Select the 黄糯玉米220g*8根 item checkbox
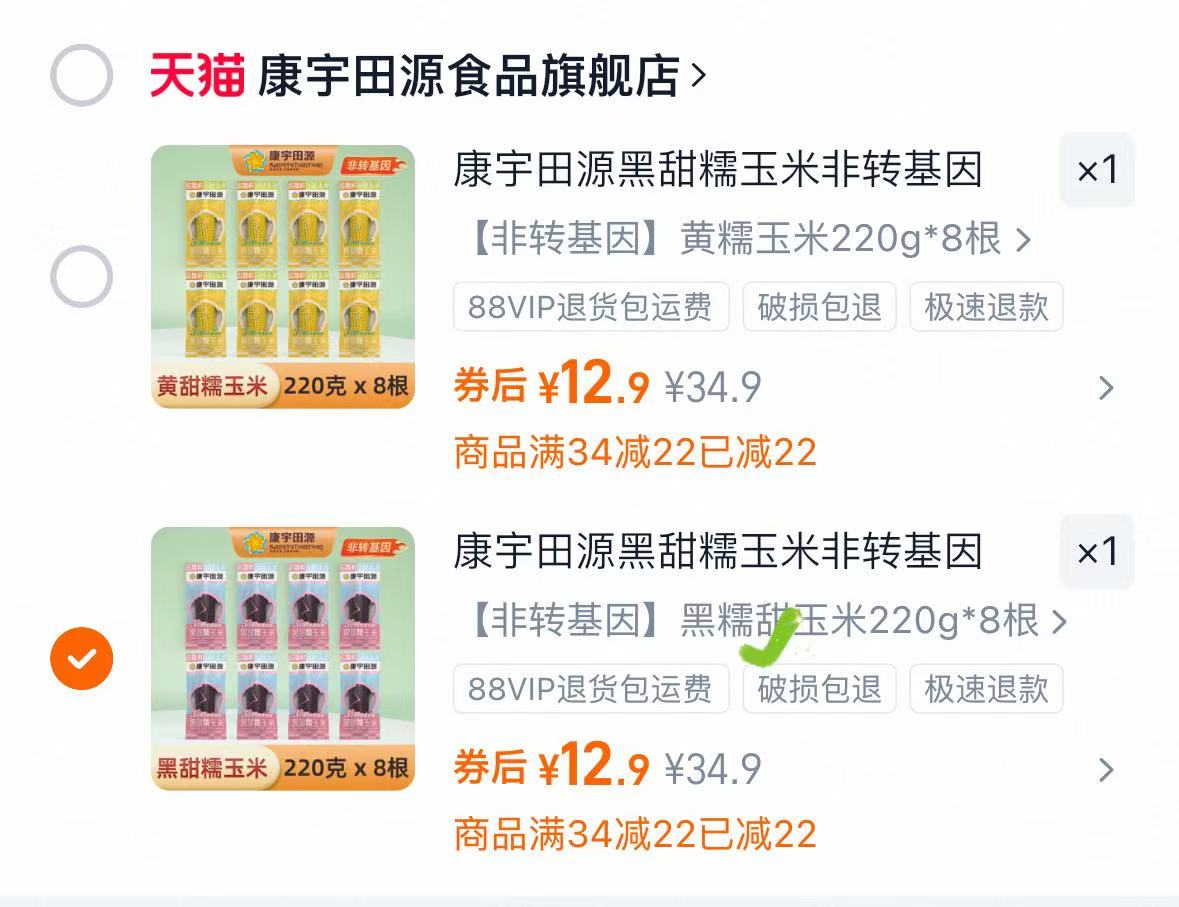The width and height of the screenshot is (1179, 907). pos(81,276)
